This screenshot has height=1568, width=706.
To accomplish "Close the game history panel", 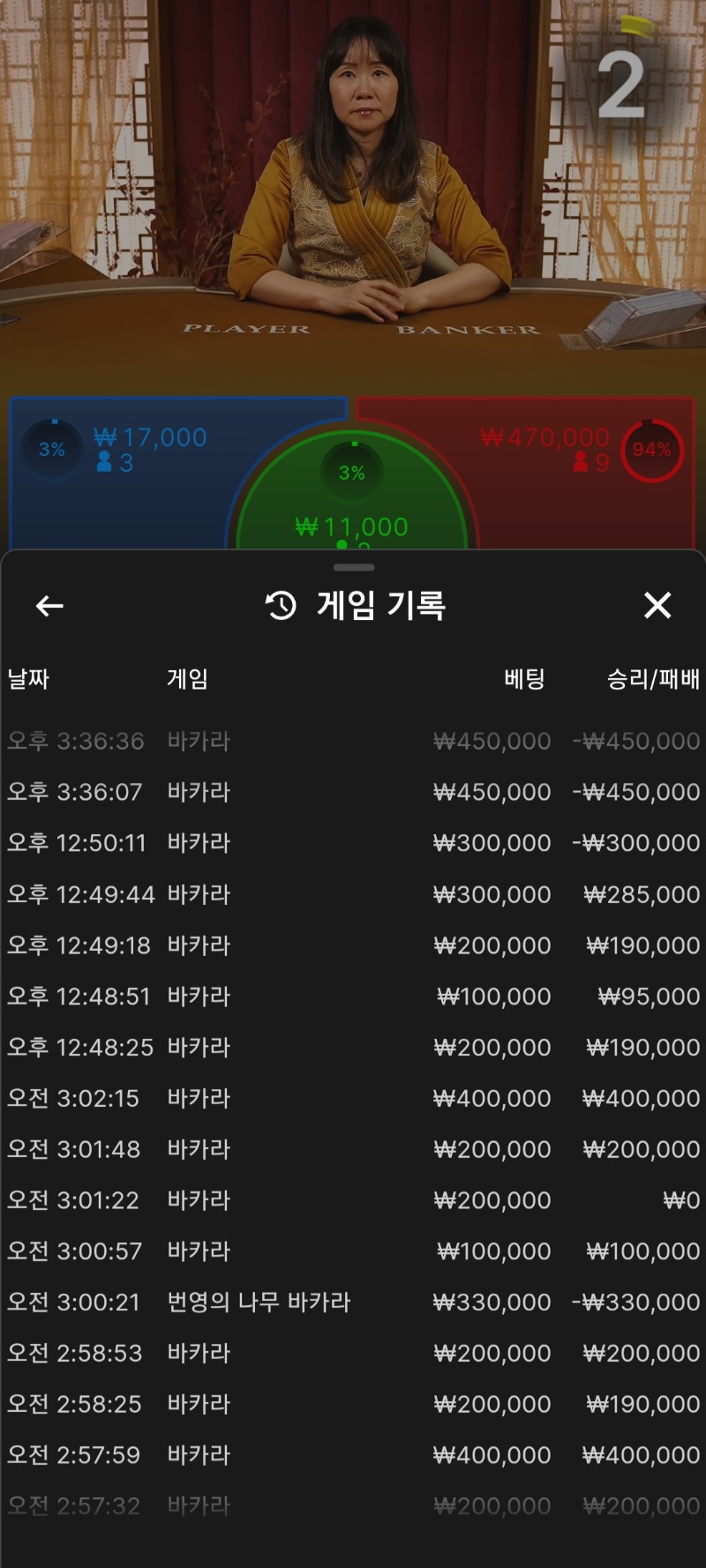I will 657,606.
